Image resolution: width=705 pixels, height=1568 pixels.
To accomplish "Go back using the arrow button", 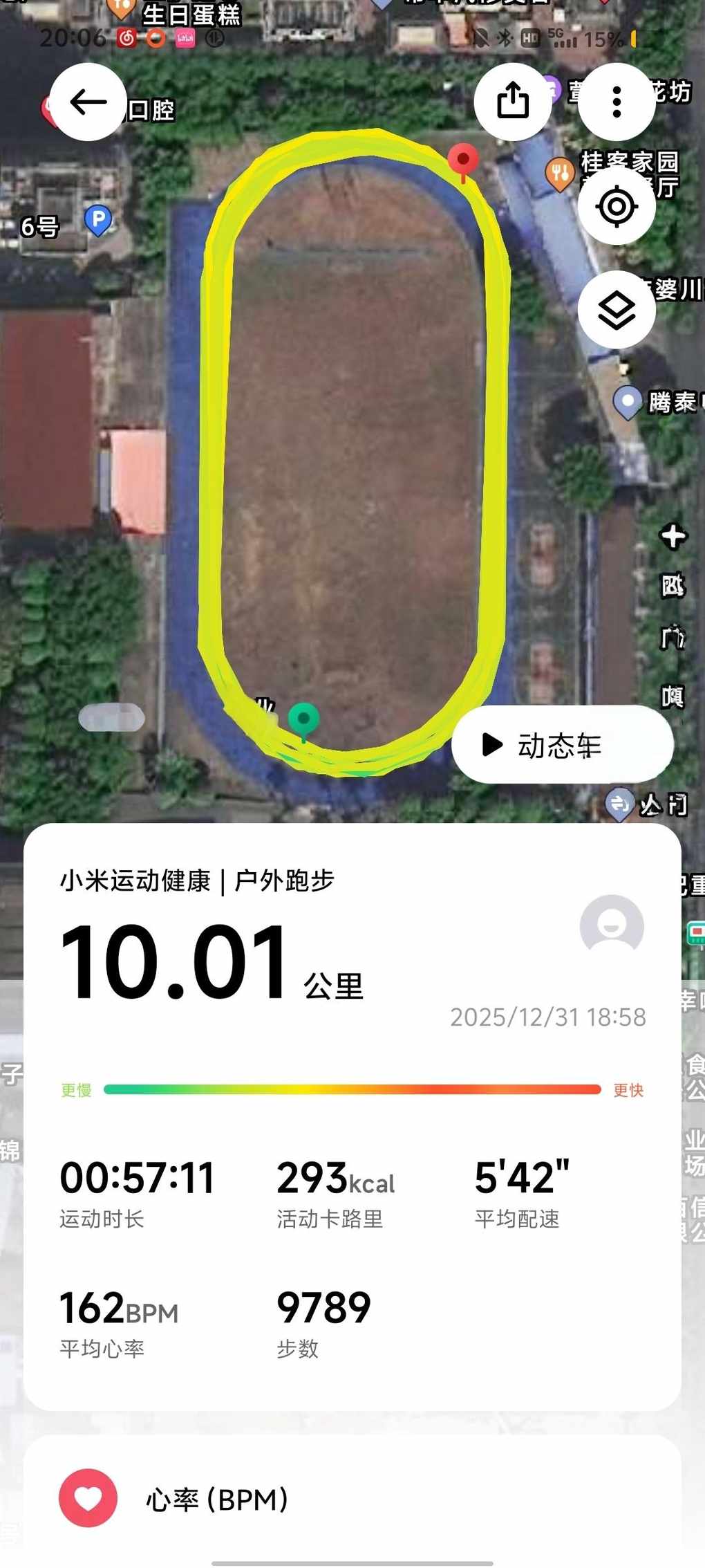I will click(88, 102).
